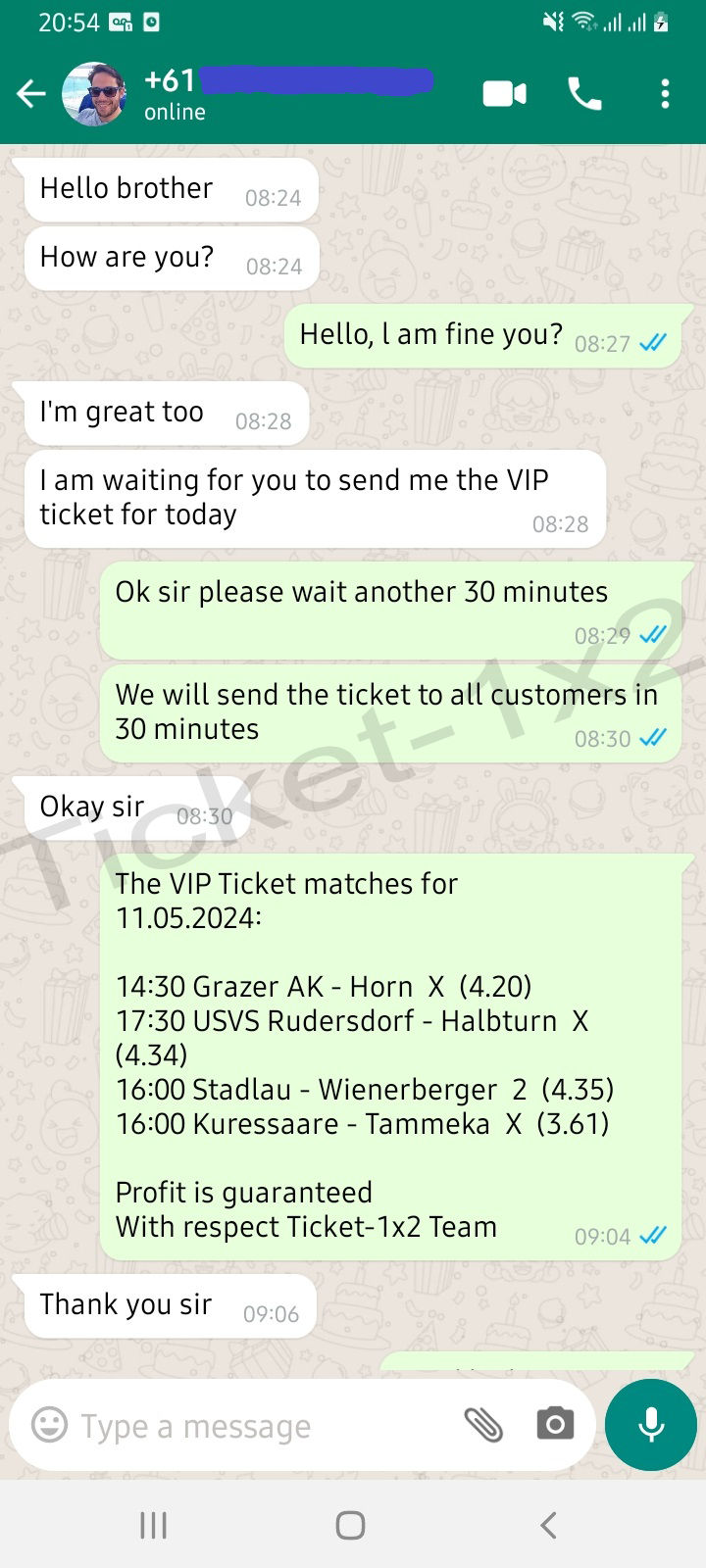Open the camera from the message bar
Image resolution: width=706 pixels, height=1568 pixels.
(x=555, y=1425)
